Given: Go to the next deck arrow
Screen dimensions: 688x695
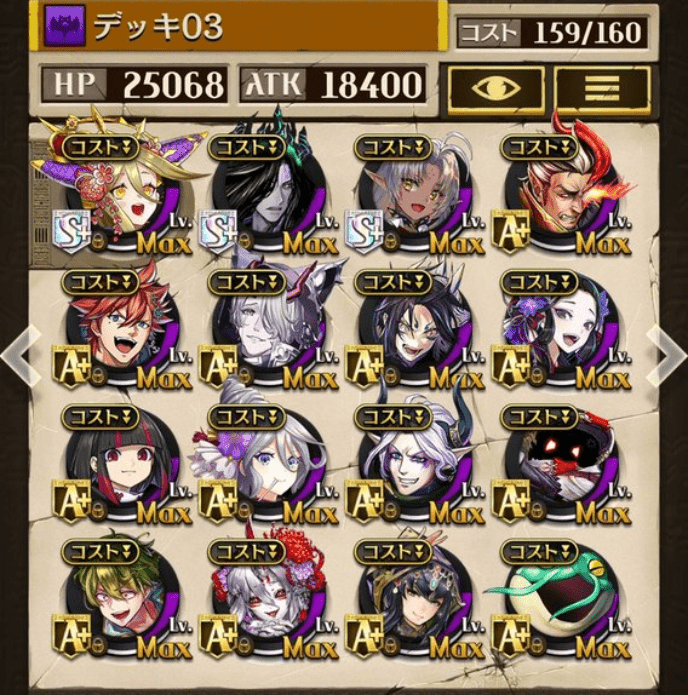Looking at the screenshot, I should pos(667,350).
